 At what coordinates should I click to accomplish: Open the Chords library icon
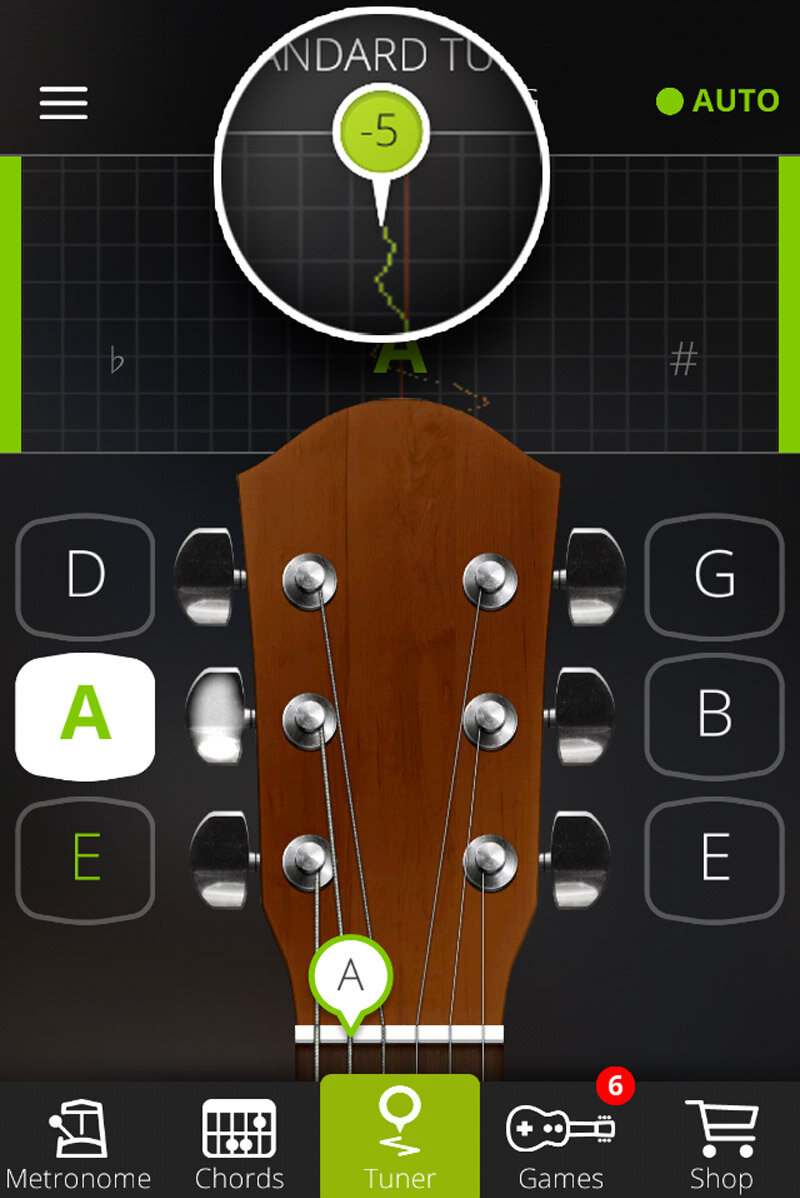pyautogui.click(x=238, y=1130)
